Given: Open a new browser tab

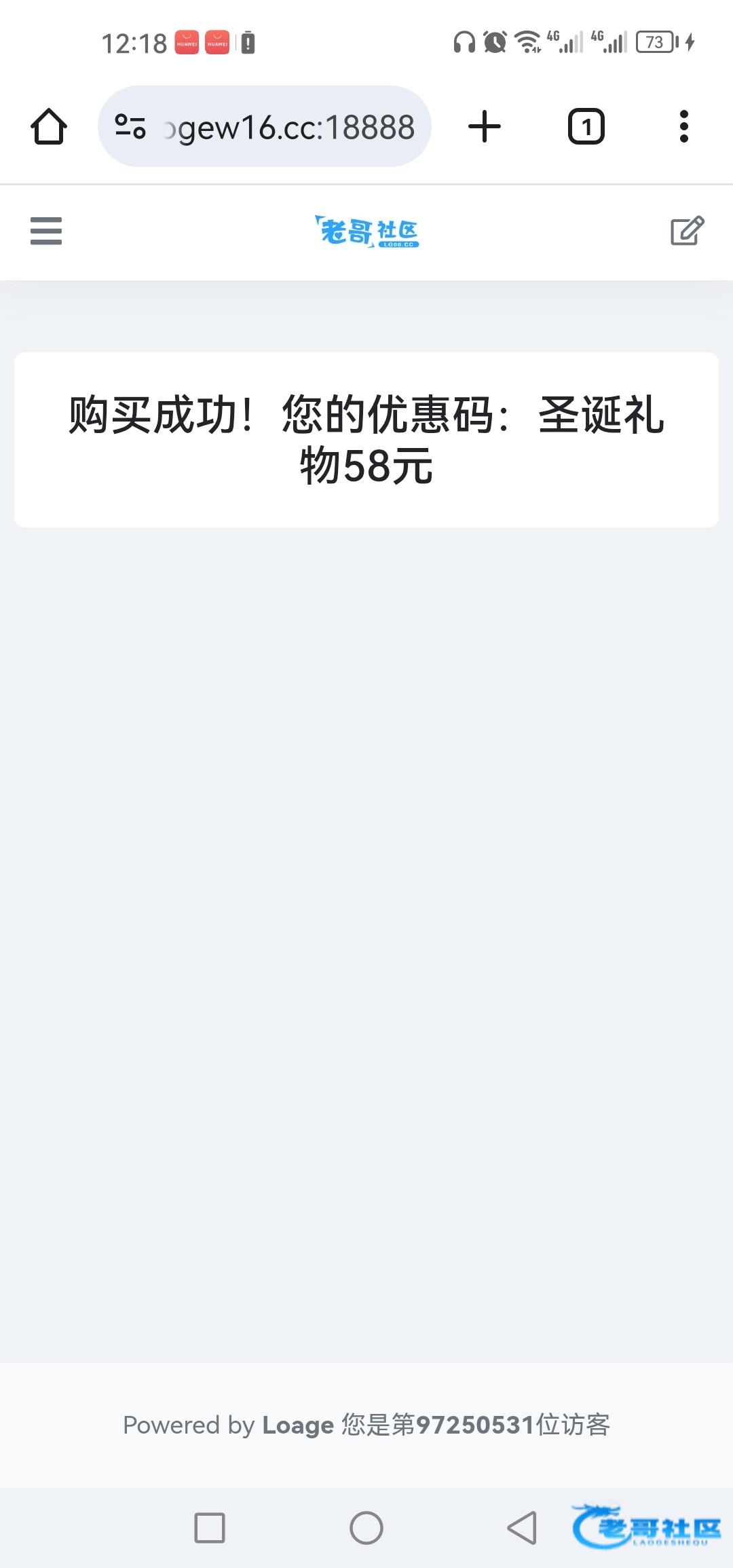Looking at the screenshot, I should tap(485, 126).
